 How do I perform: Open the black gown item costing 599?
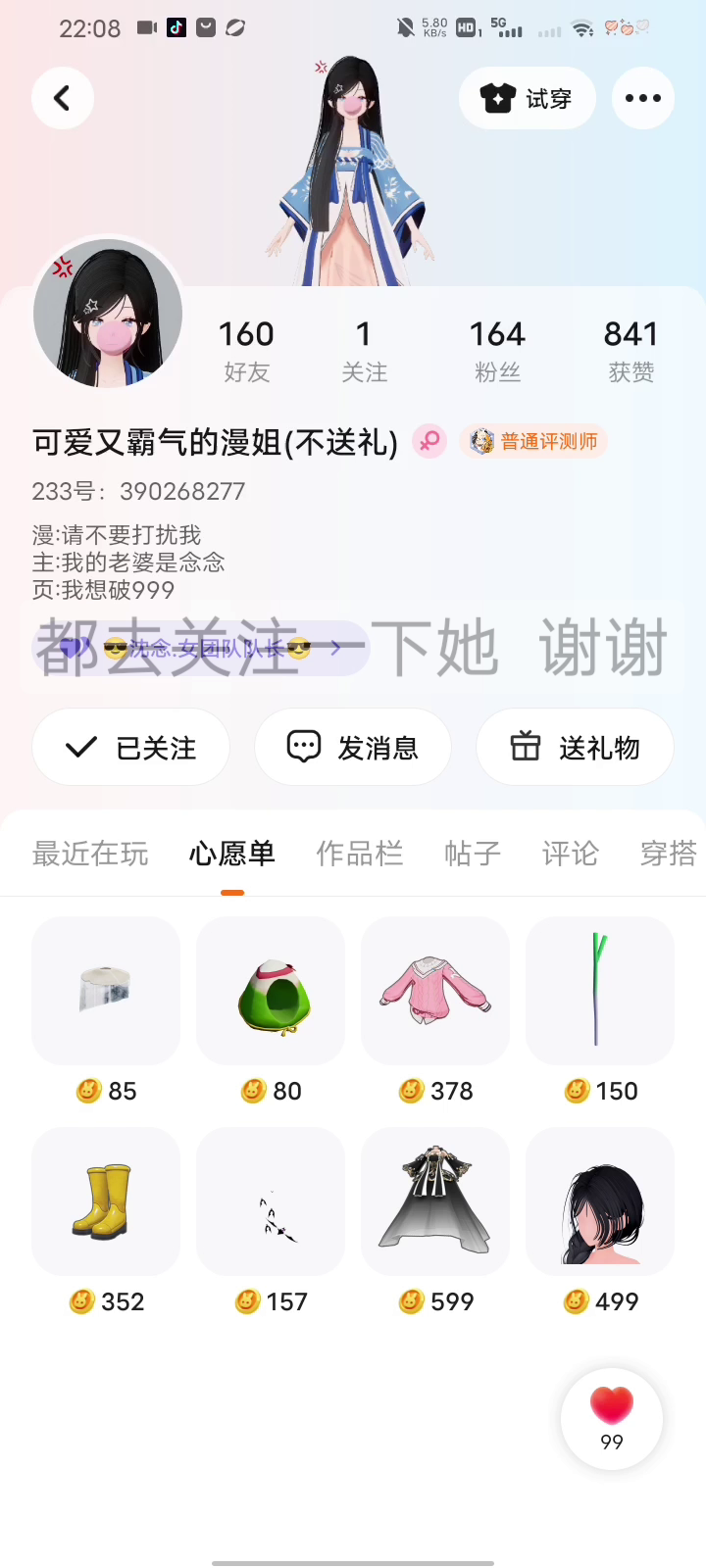(435, 1201)
